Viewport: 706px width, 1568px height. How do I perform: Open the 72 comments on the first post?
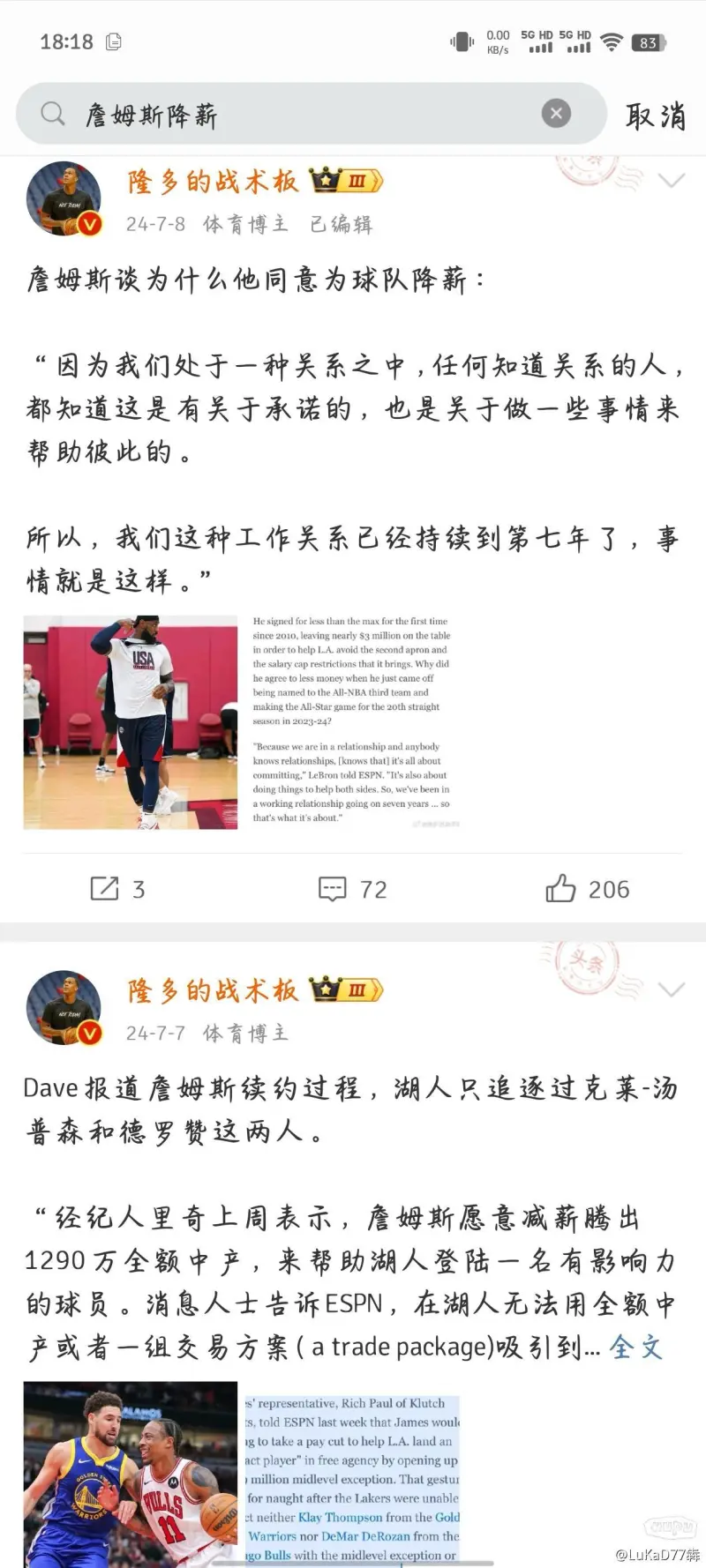(352, 889)
